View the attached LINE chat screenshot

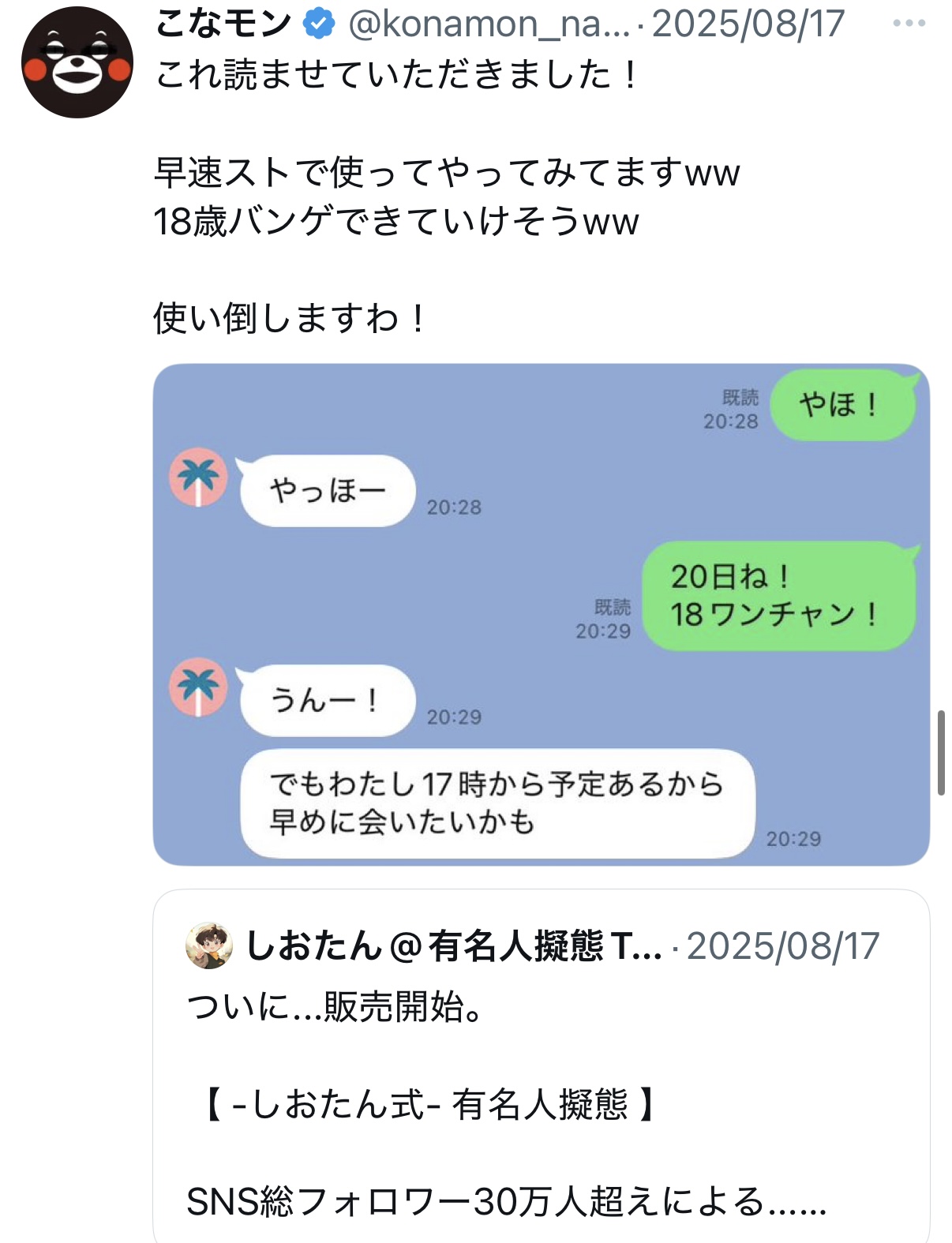point(541,614)
